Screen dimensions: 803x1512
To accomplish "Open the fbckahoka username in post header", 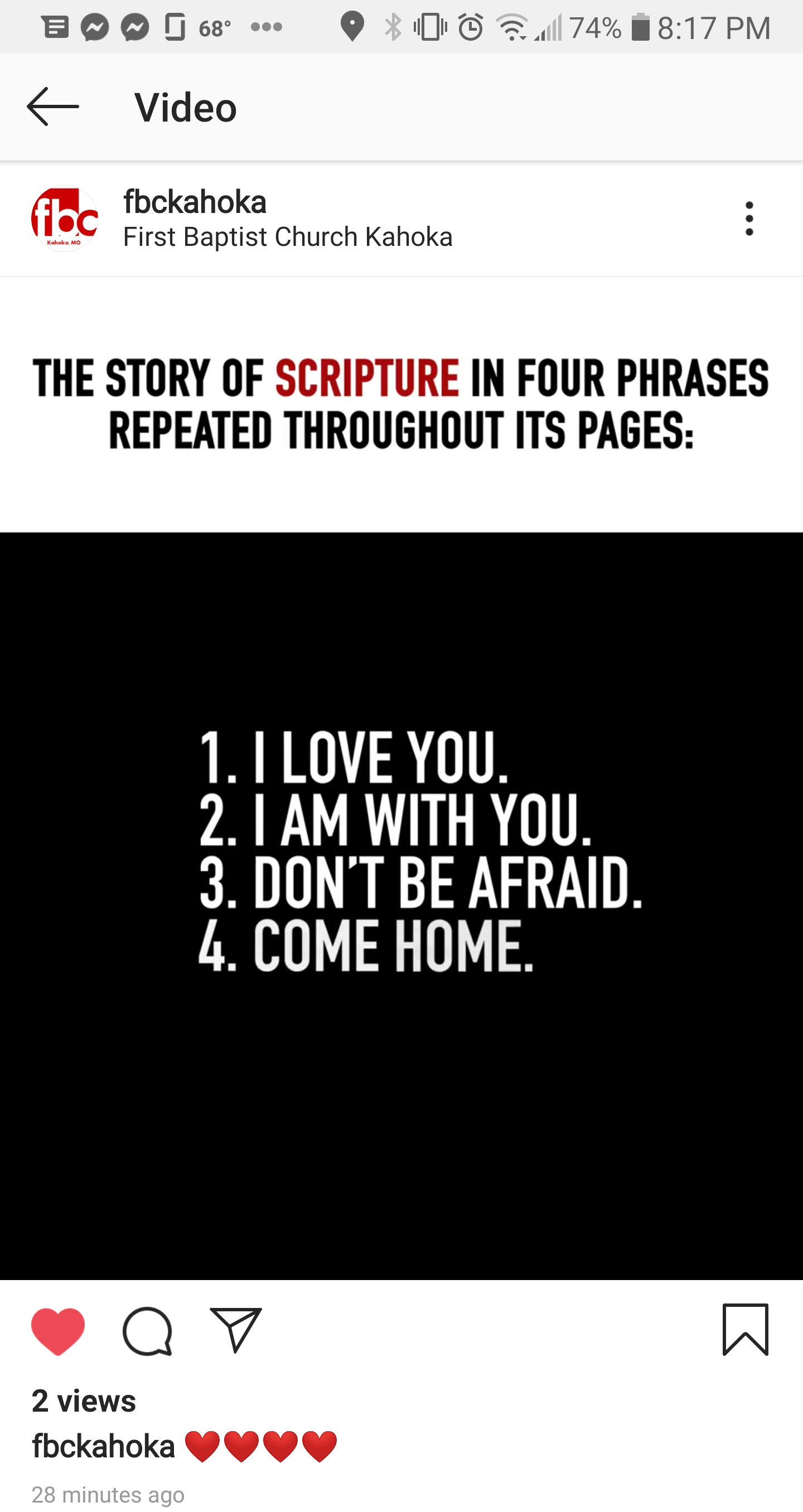I will tap(195, 202).
